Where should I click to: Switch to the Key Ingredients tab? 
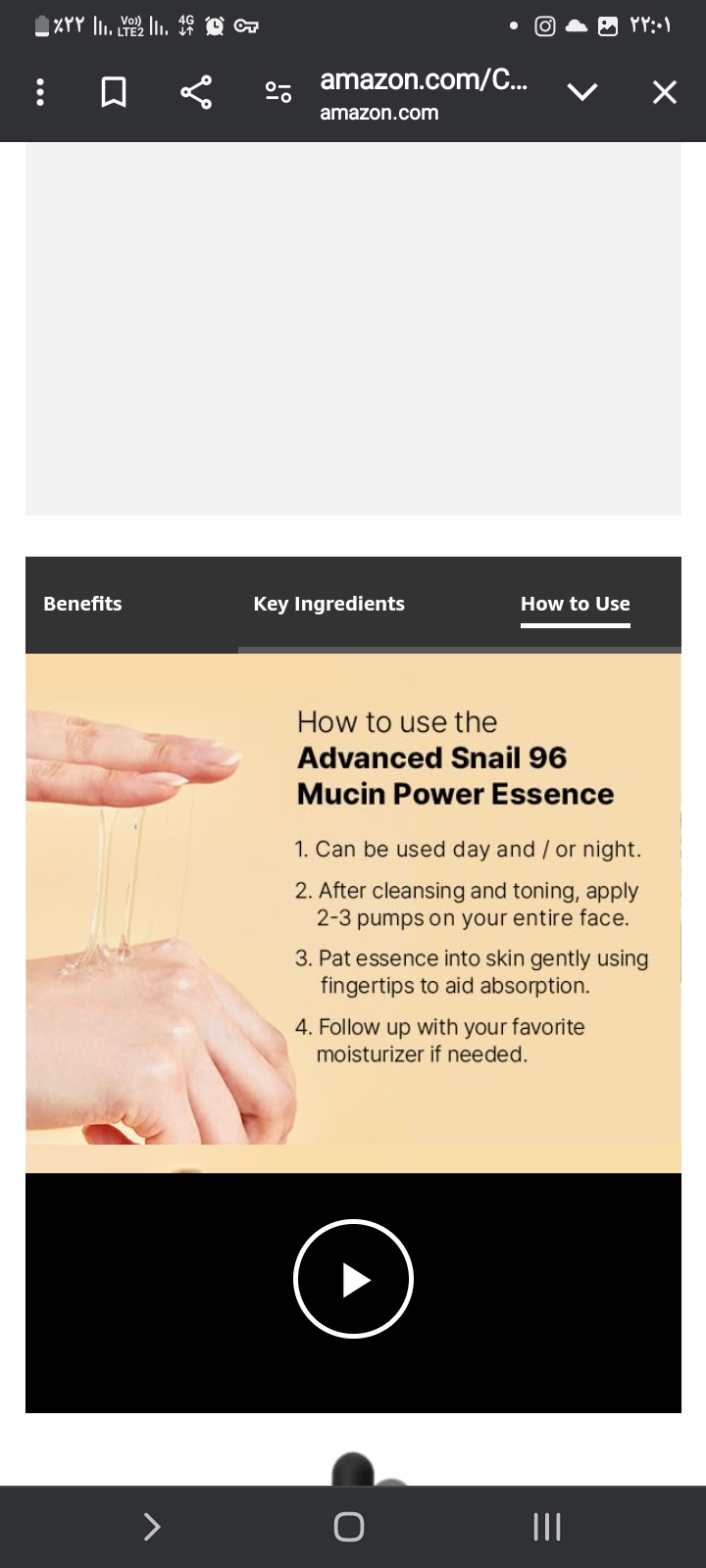[x=329, y=604]
